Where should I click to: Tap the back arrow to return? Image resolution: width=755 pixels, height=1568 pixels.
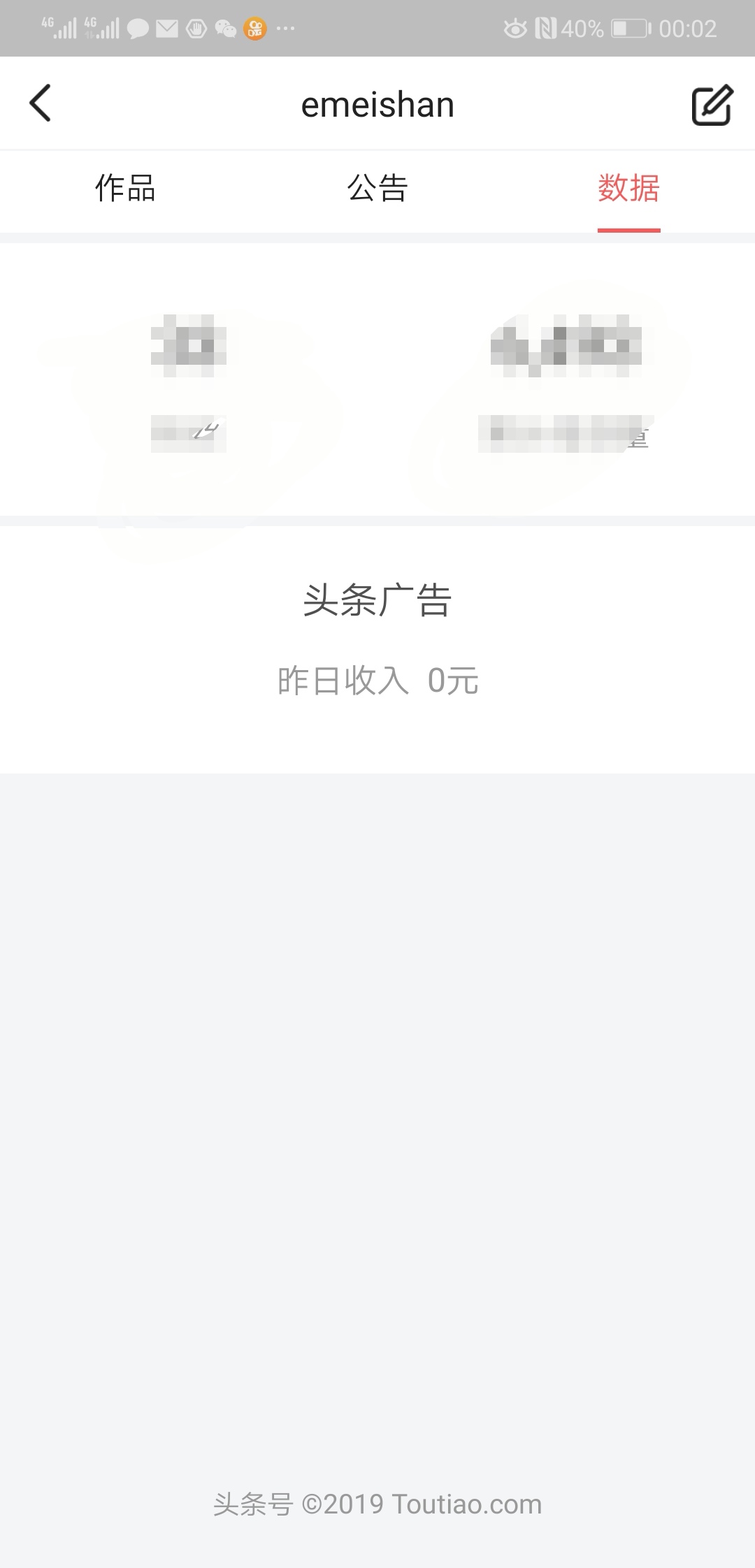[x=40, y=103]
